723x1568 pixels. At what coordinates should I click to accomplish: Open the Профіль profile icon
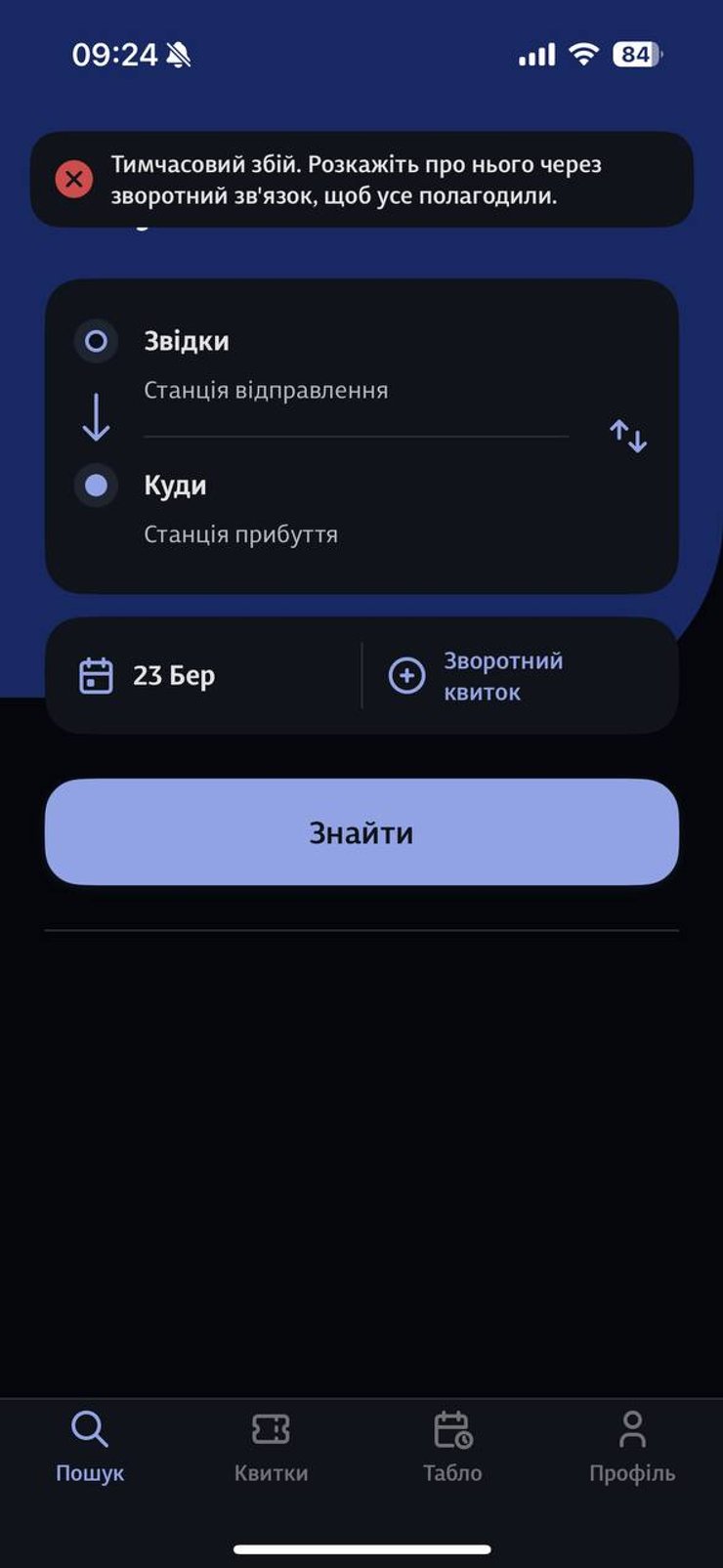click(x=631, y=1429)
